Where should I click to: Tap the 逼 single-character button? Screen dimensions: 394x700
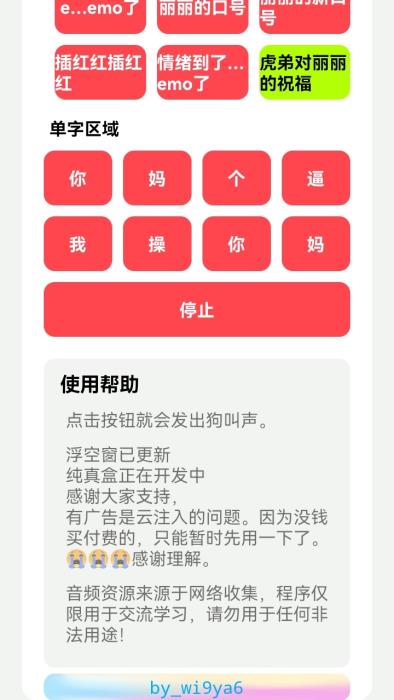(x=316, y=178)
